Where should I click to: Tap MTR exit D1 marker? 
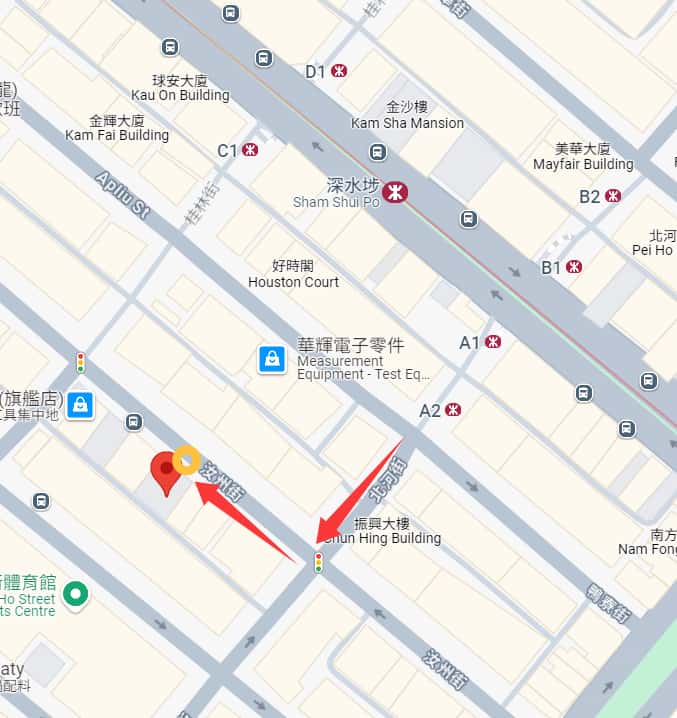pos(340,71)
